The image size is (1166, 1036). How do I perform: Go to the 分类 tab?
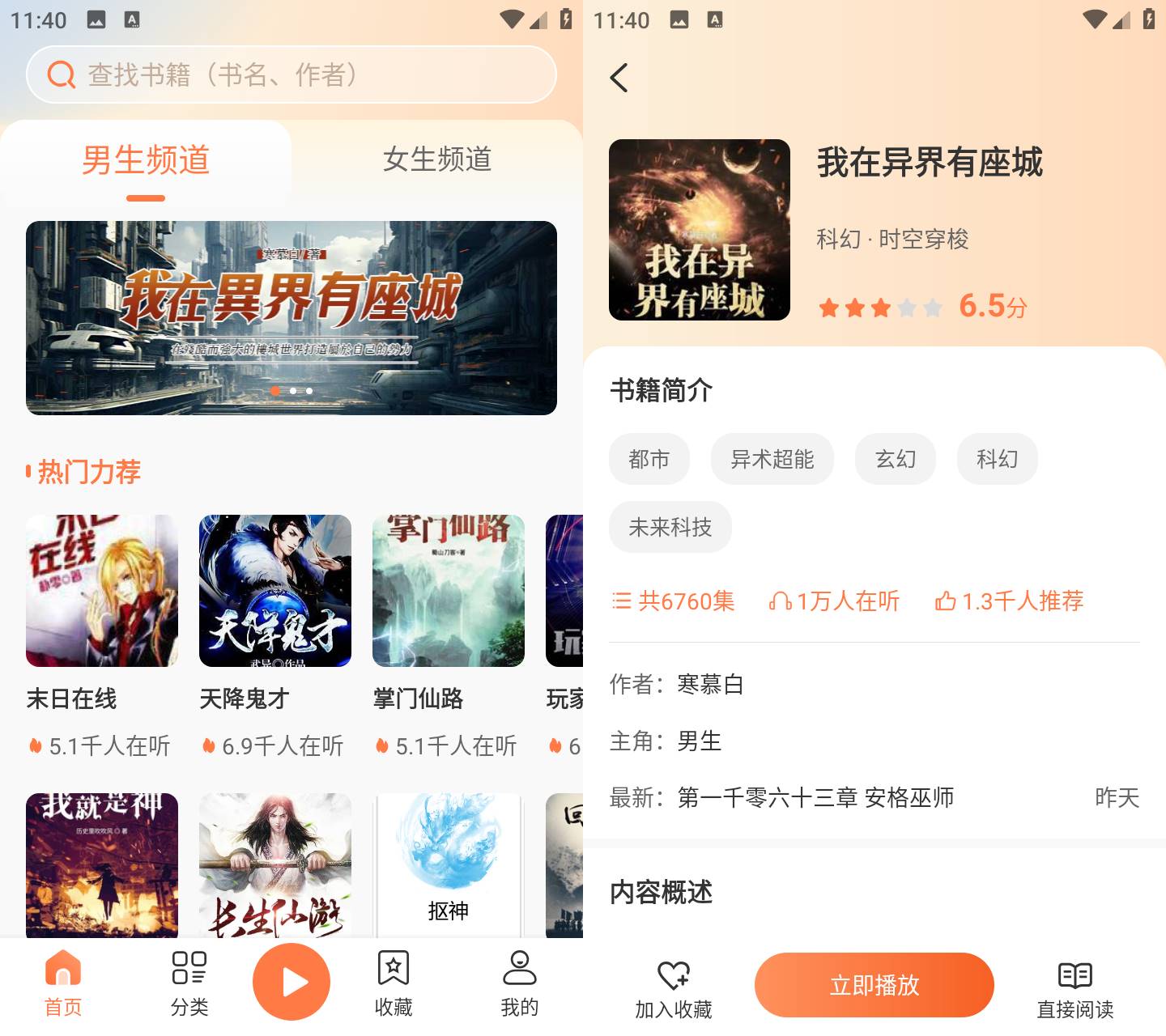189,983
